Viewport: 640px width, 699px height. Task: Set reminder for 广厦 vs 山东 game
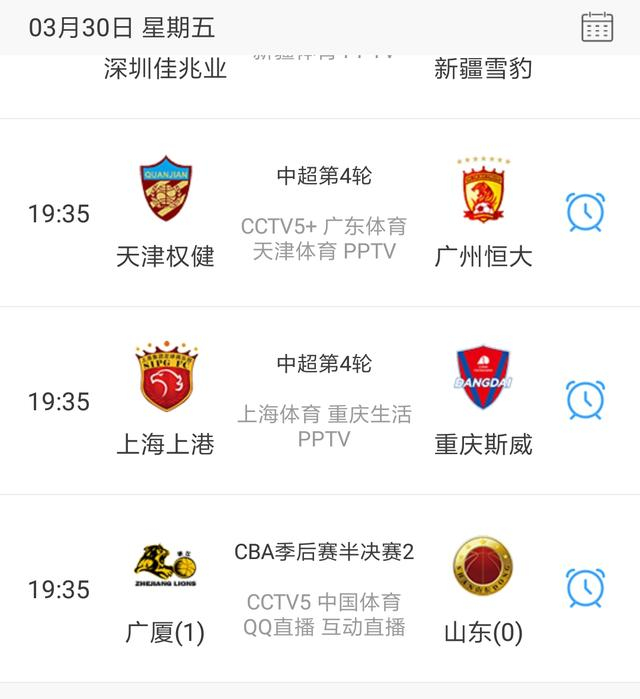(x=585, y=588)
